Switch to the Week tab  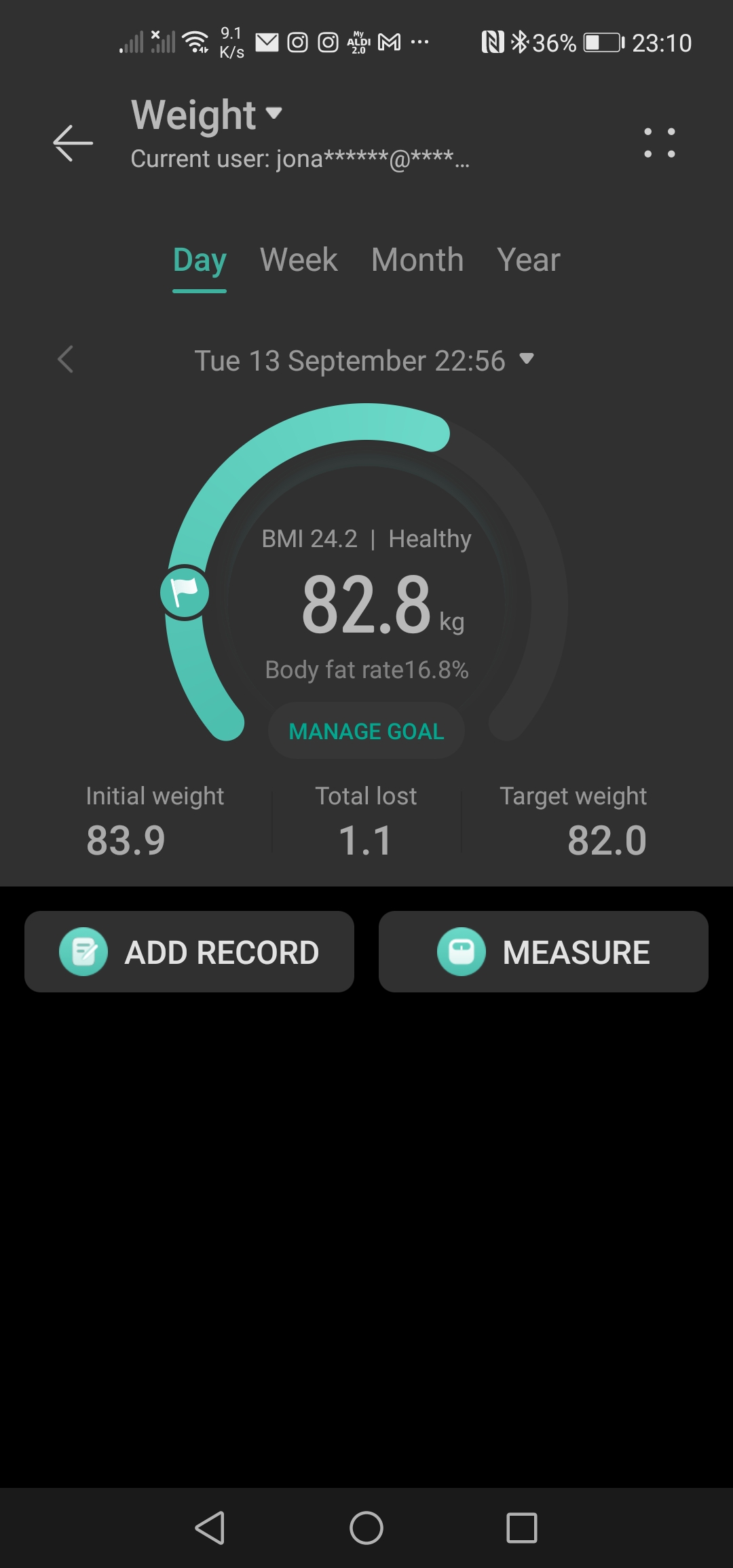(x=299, y=260)
